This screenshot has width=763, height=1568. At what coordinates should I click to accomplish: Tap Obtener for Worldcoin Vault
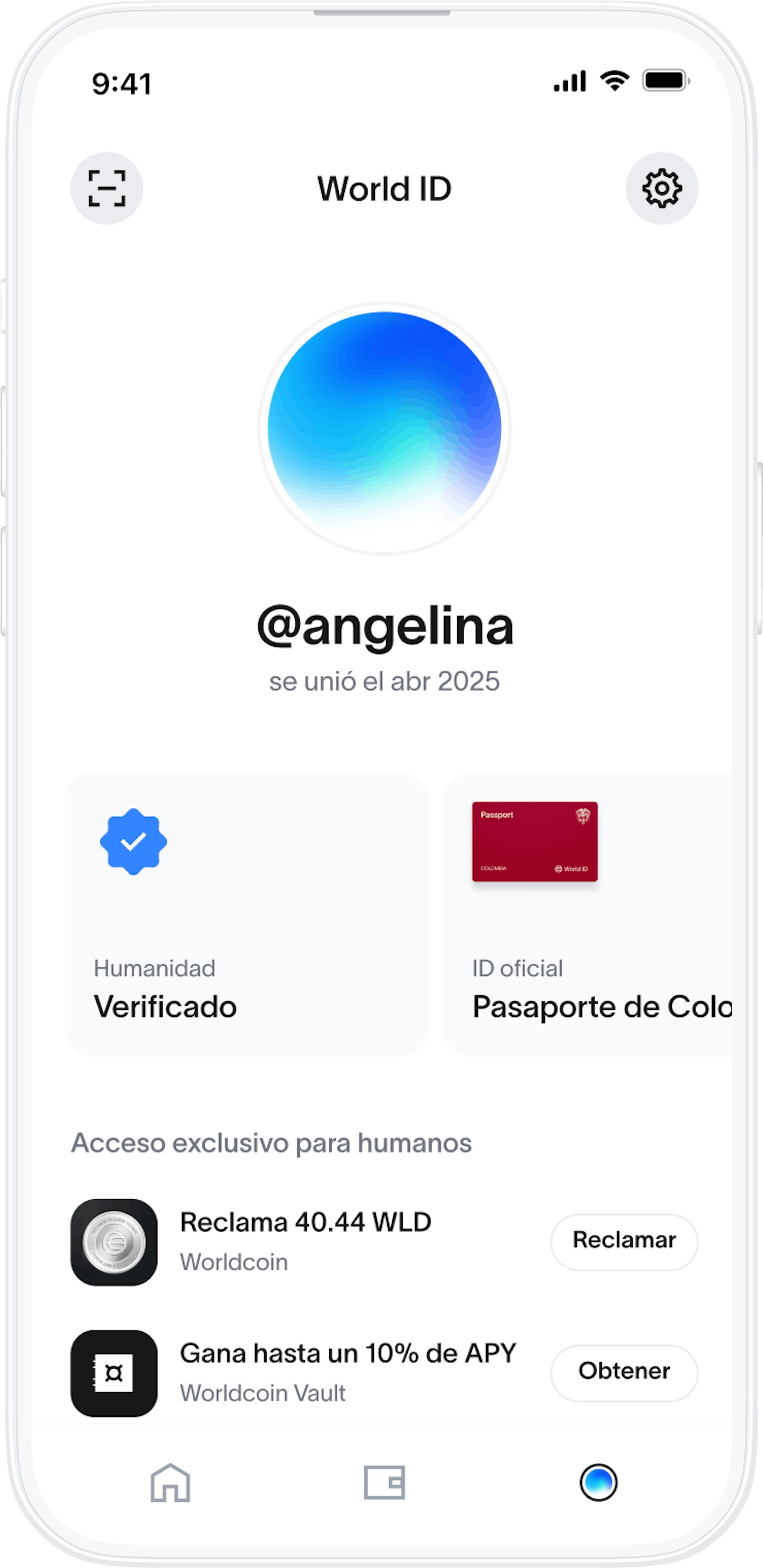coord(624,1371)
